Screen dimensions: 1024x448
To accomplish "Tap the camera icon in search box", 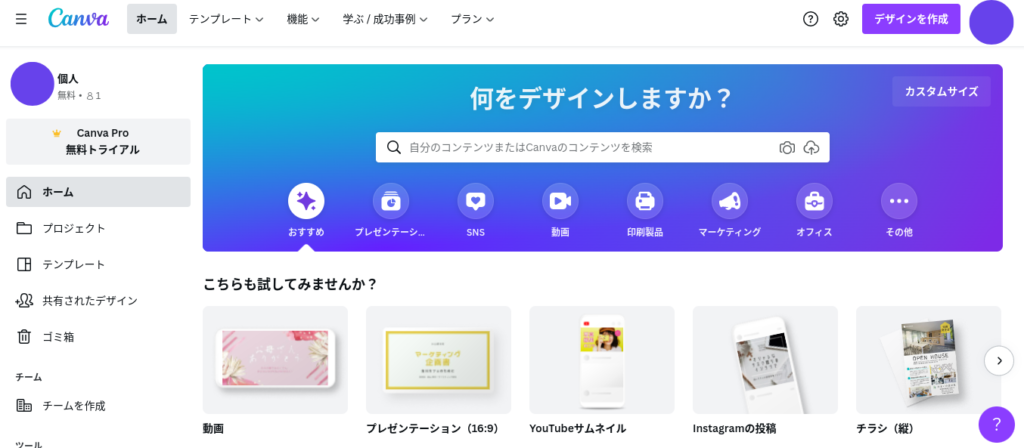I will (787, 147).
